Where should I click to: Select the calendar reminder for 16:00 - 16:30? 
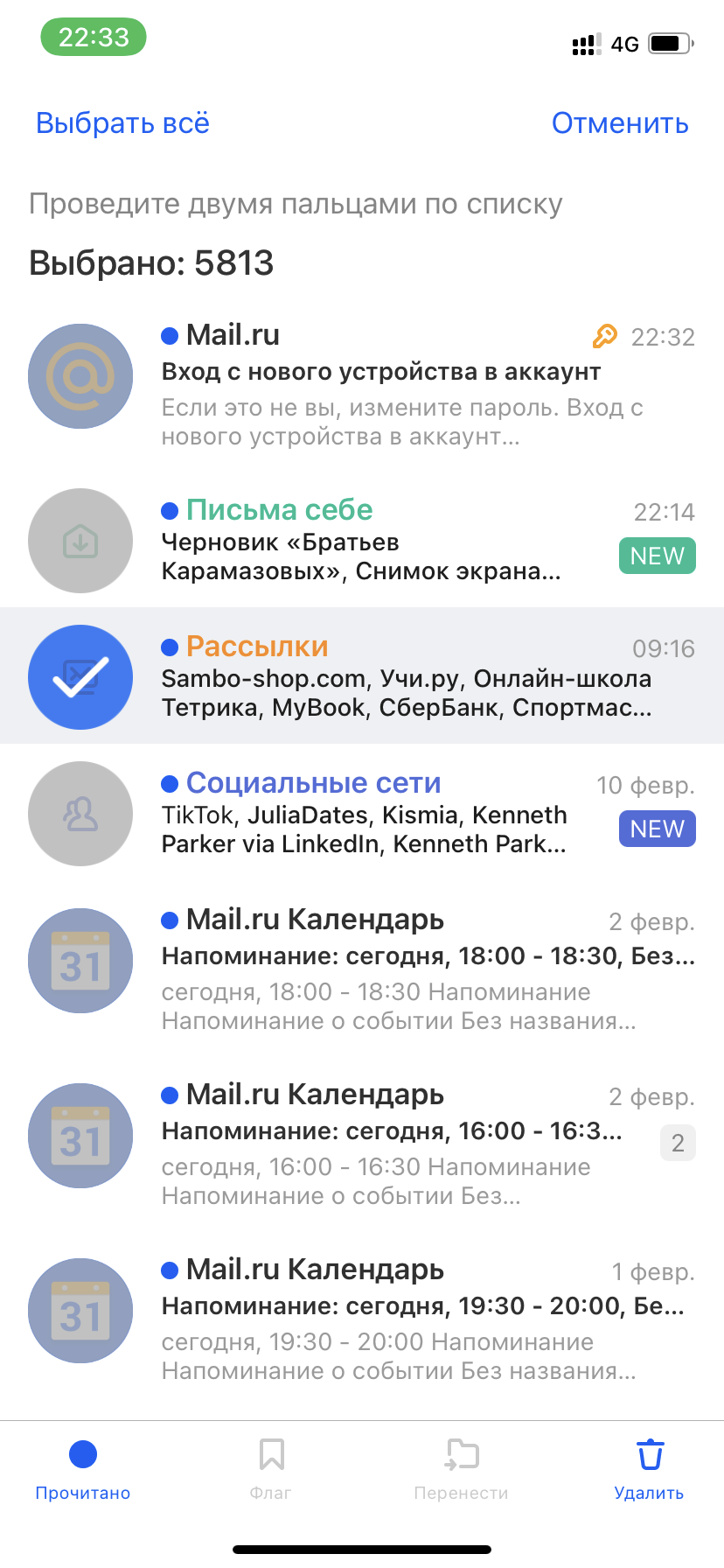pos(362,1143)
